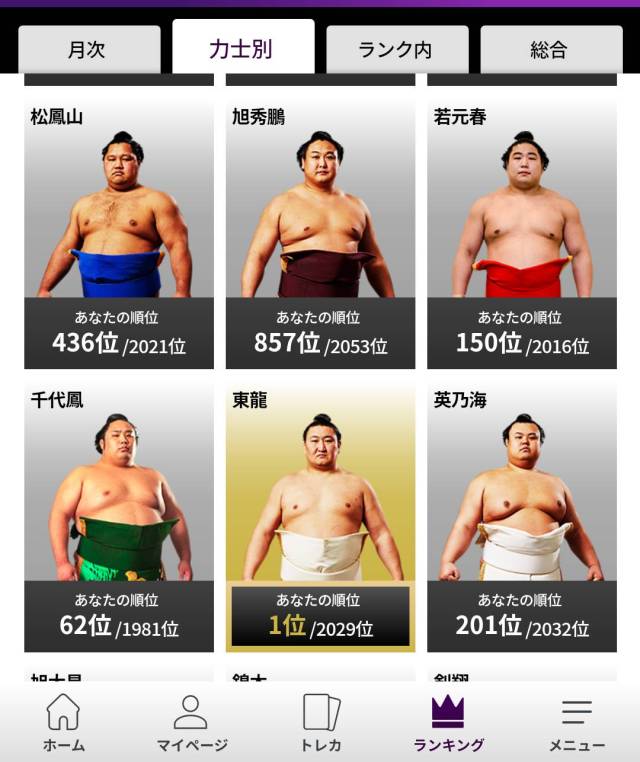Open the 英乃海 wrestler card
The width and height of the screenshot is (640, 762).
(521, 517)
